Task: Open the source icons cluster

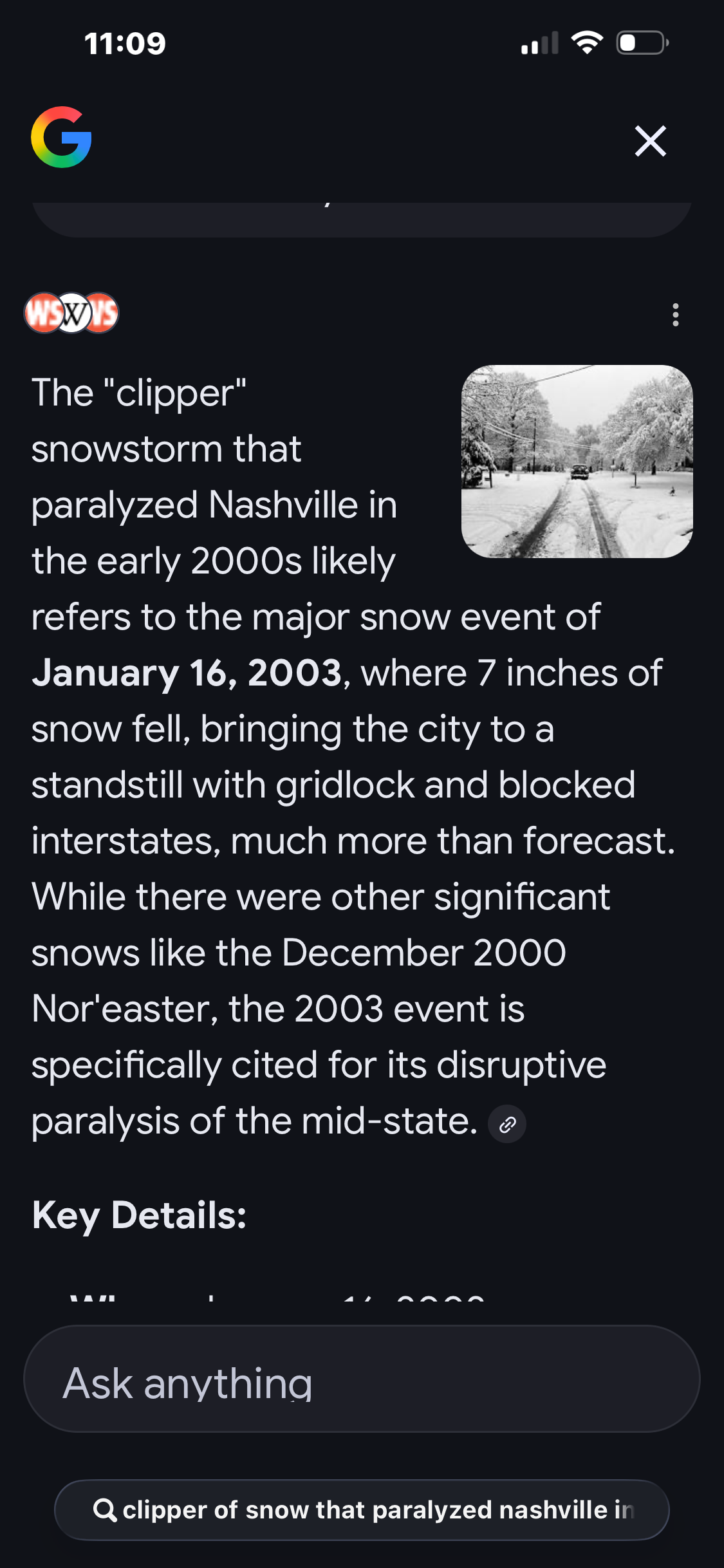Action: point(71,313)
